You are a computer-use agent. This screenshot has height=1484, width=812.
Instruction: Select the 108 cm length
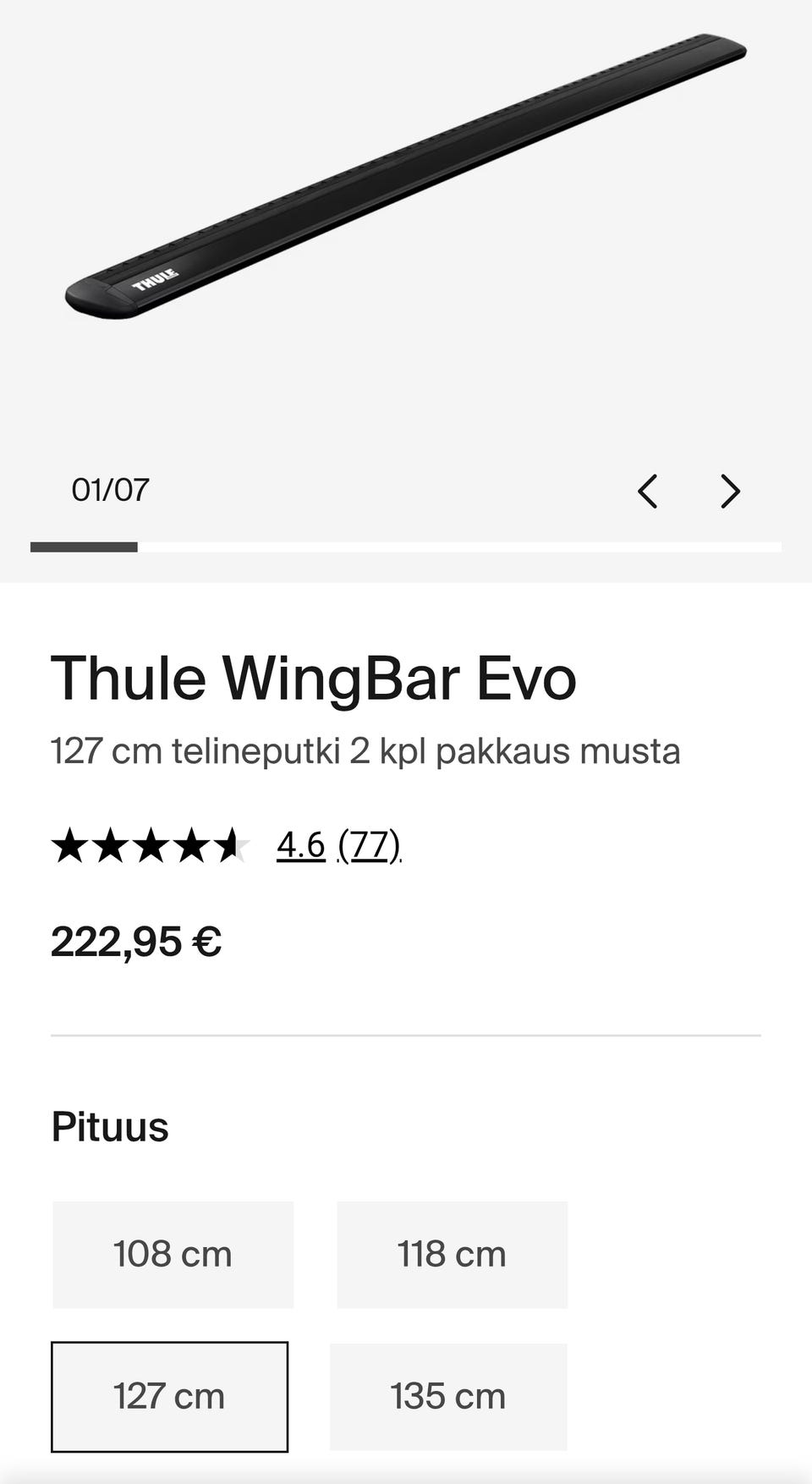[x=173, y=1254]
